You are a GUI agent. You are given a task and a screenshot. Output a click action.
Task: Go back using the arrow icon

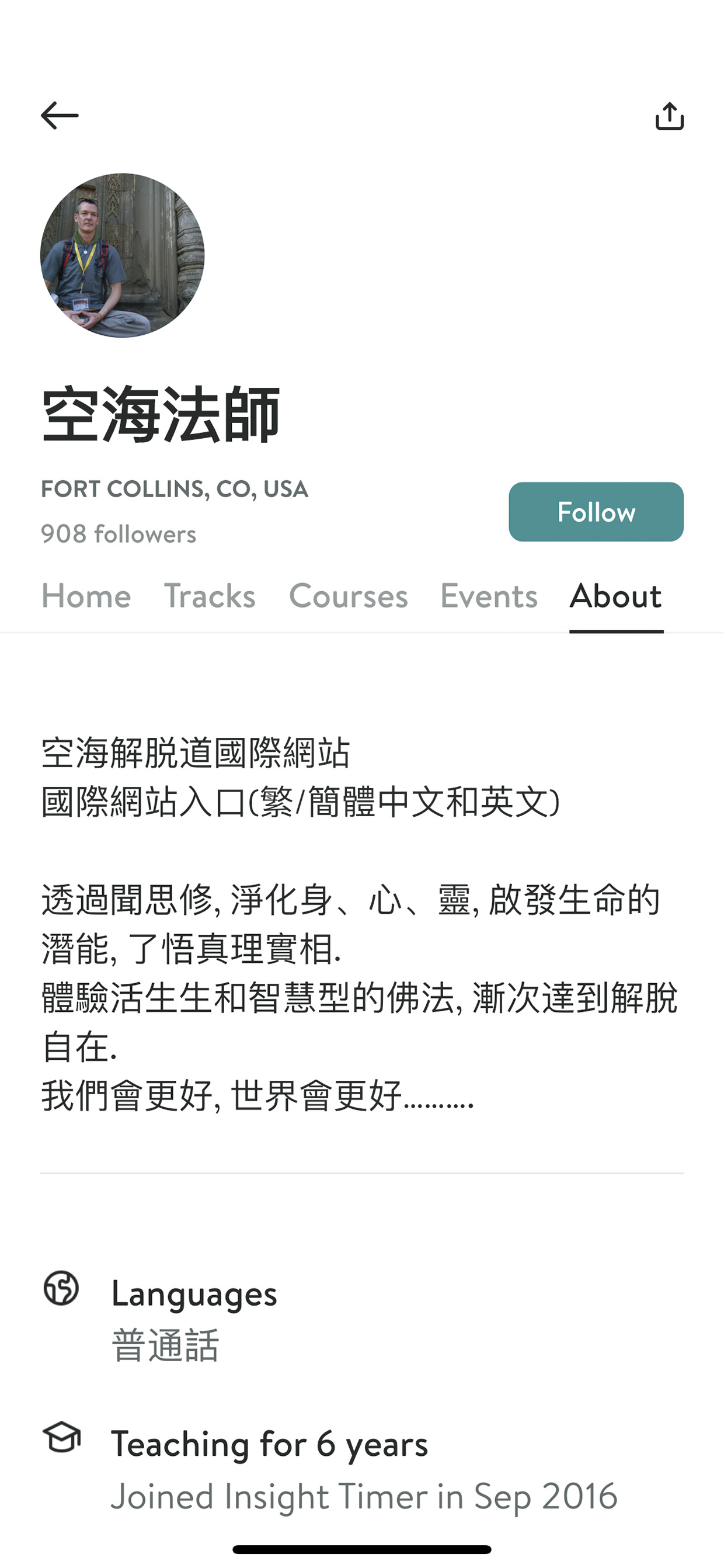(x=60, y=116)
